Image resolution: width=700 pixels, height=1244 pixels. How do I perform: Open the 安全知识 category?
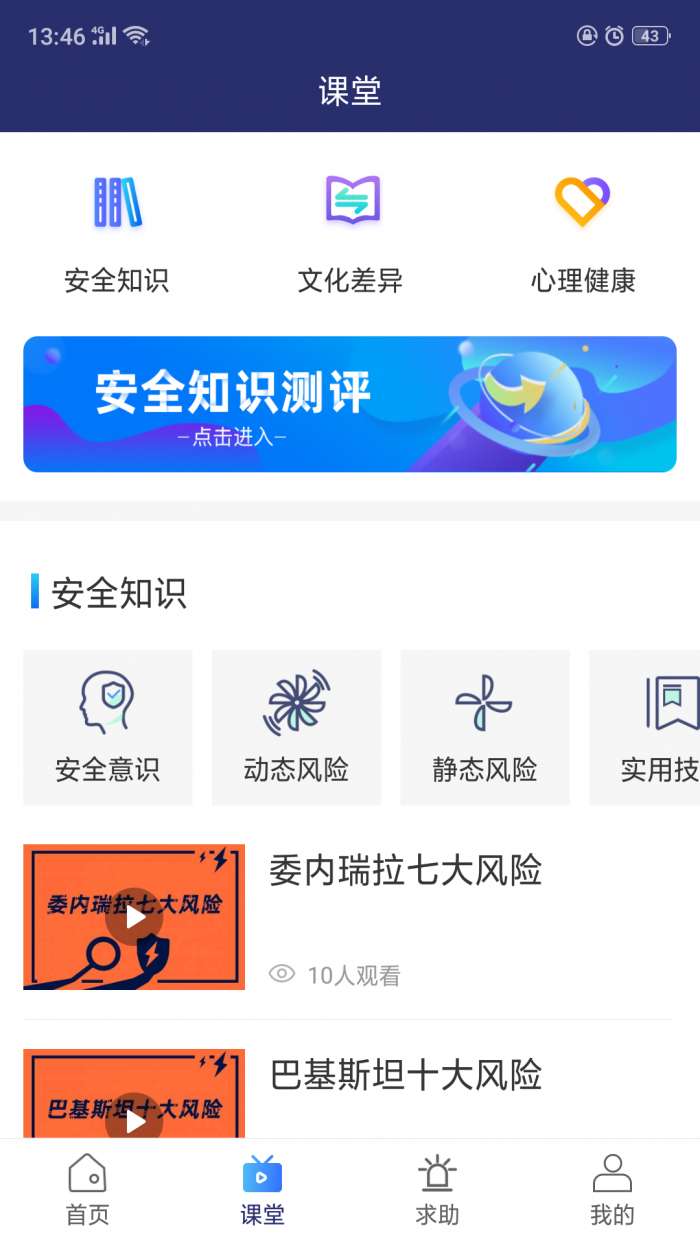(117, 232)
